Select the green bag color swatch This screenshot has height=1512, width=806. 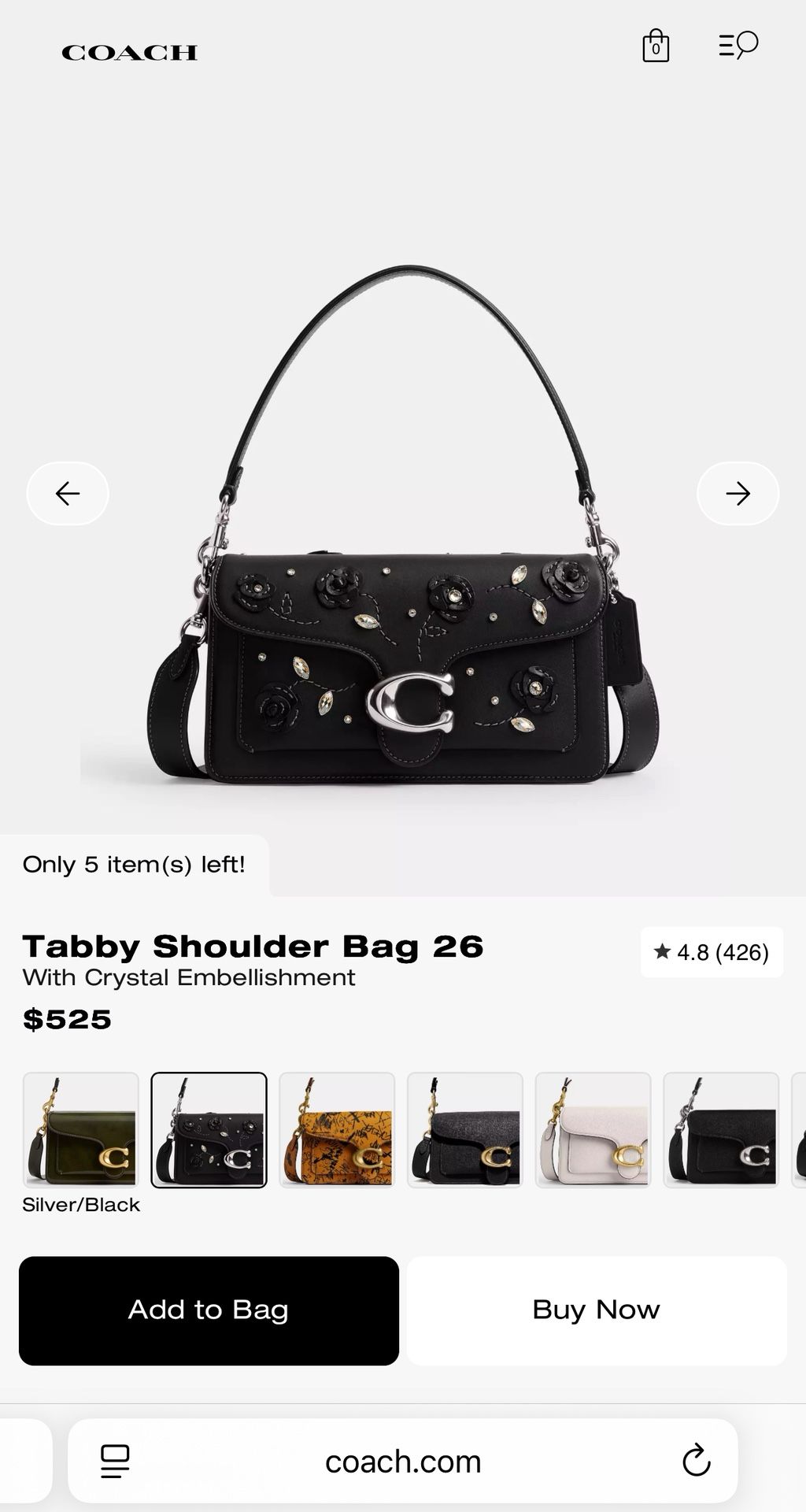point(81,1129)
